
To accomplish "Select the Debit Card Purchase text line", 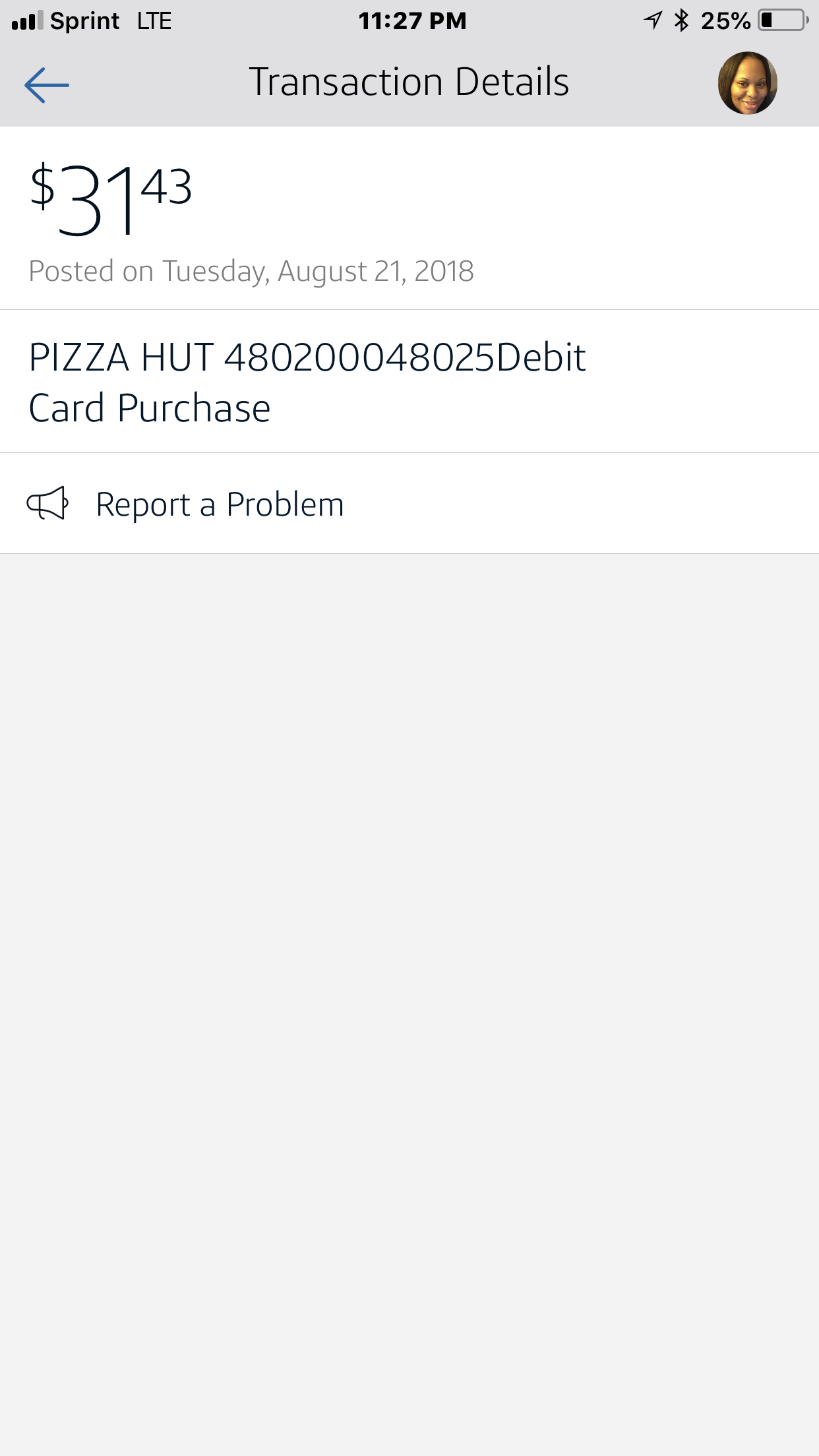I will 150,407.
